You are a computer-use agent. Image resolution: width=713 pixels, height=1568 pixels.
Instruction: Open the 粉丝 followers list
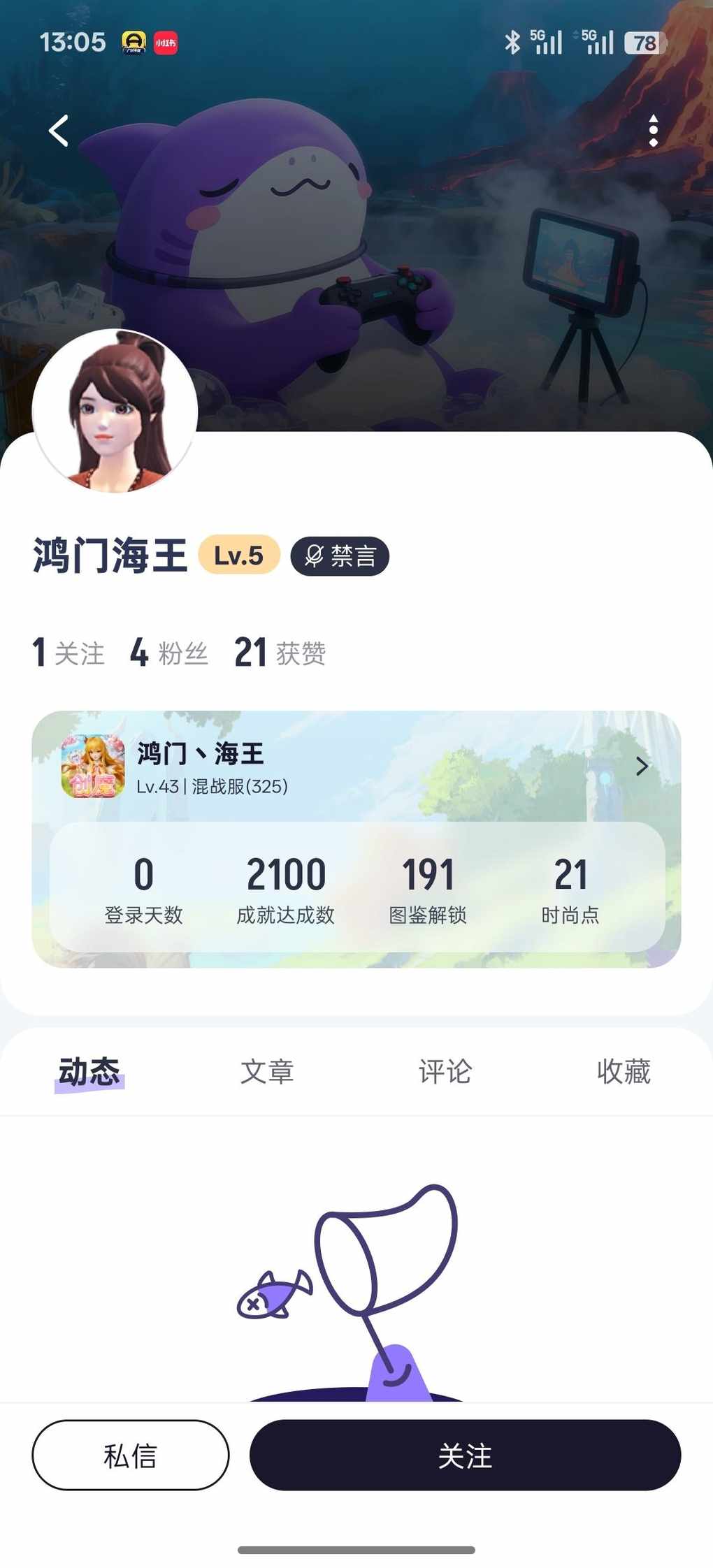click(x=169, y=653)
